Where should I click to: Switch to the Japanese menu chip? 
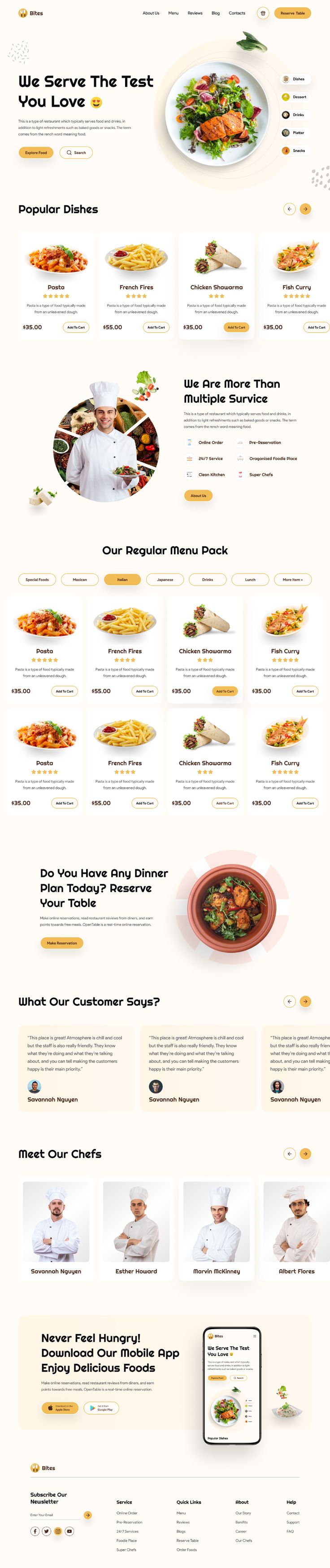point(165,580)
